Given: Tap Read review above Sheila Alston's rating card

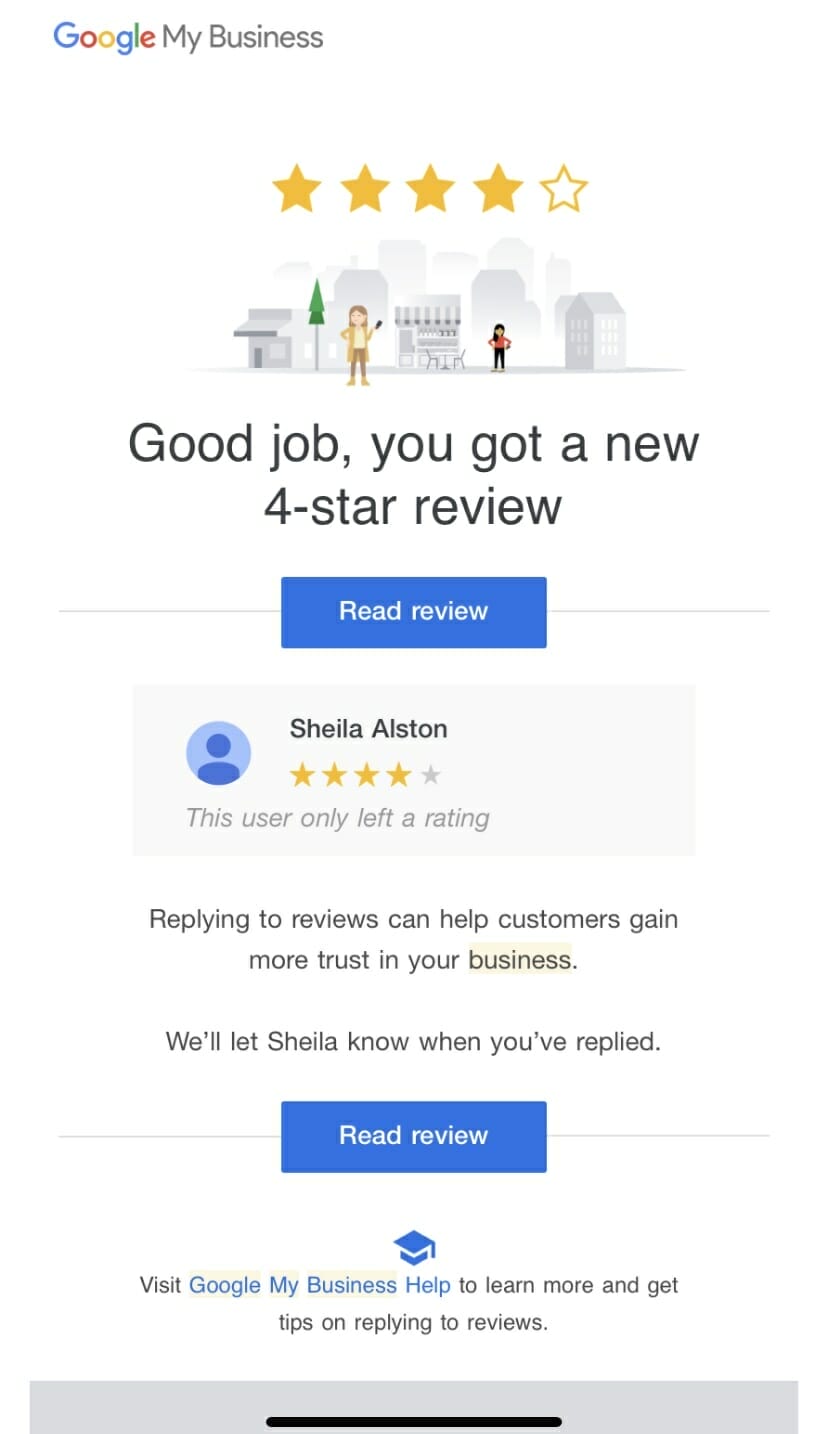Looking at the screenshot, I should (413, 612).
